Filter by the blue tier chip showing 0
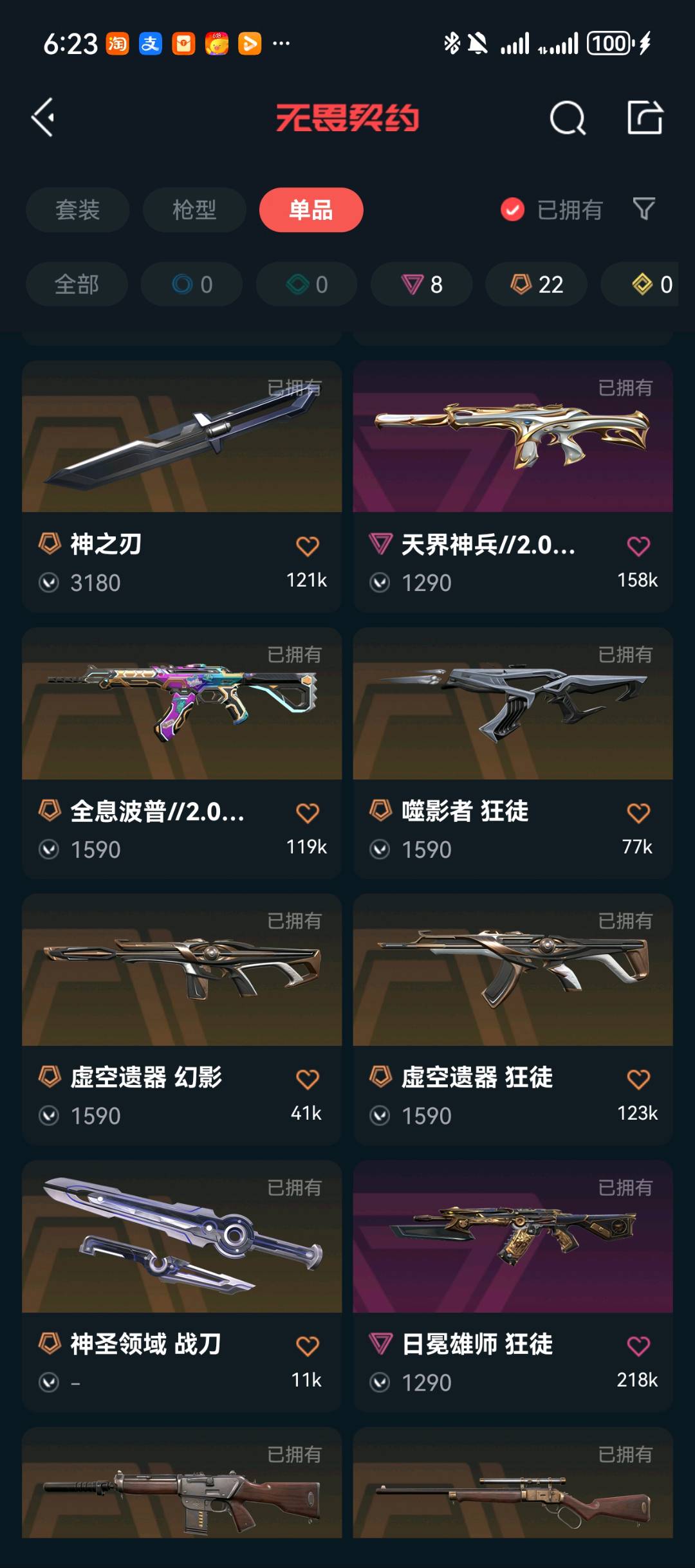 (192, 284)
